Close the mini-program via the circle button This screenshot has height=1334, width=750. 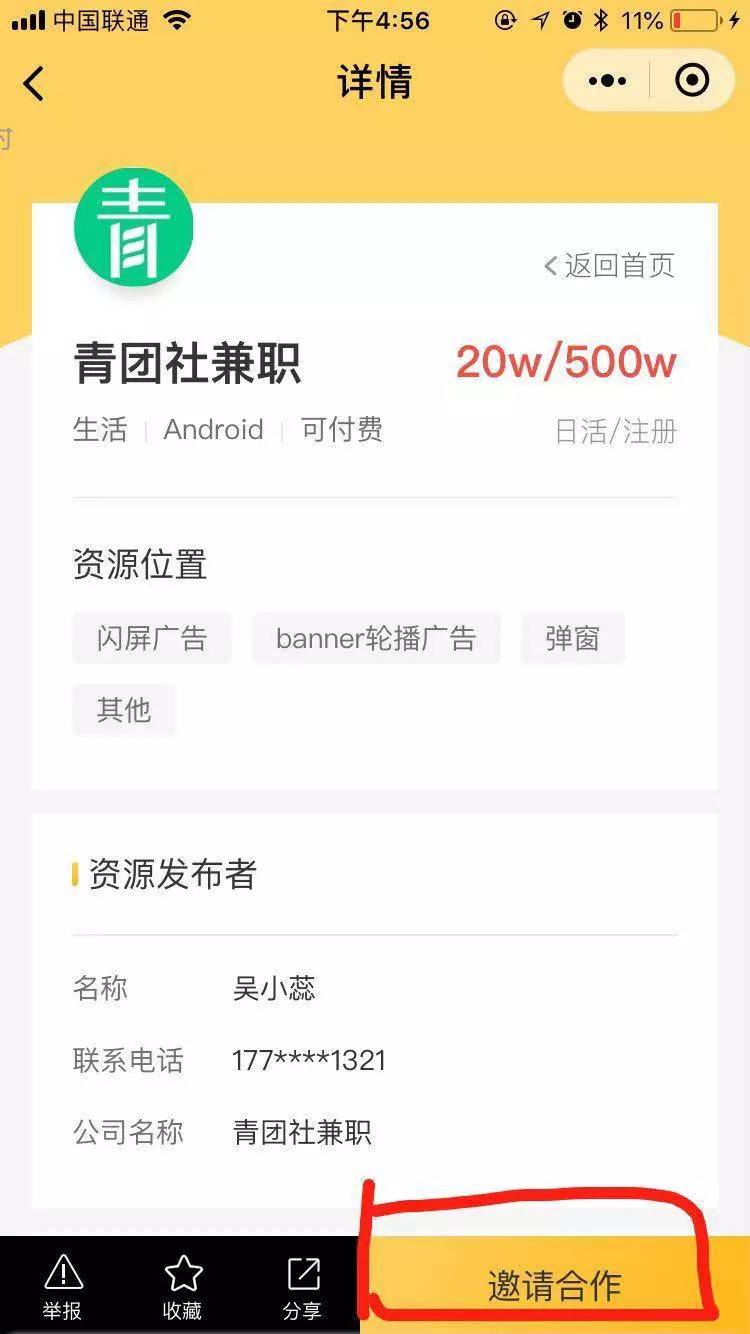(x=692, y=81)
